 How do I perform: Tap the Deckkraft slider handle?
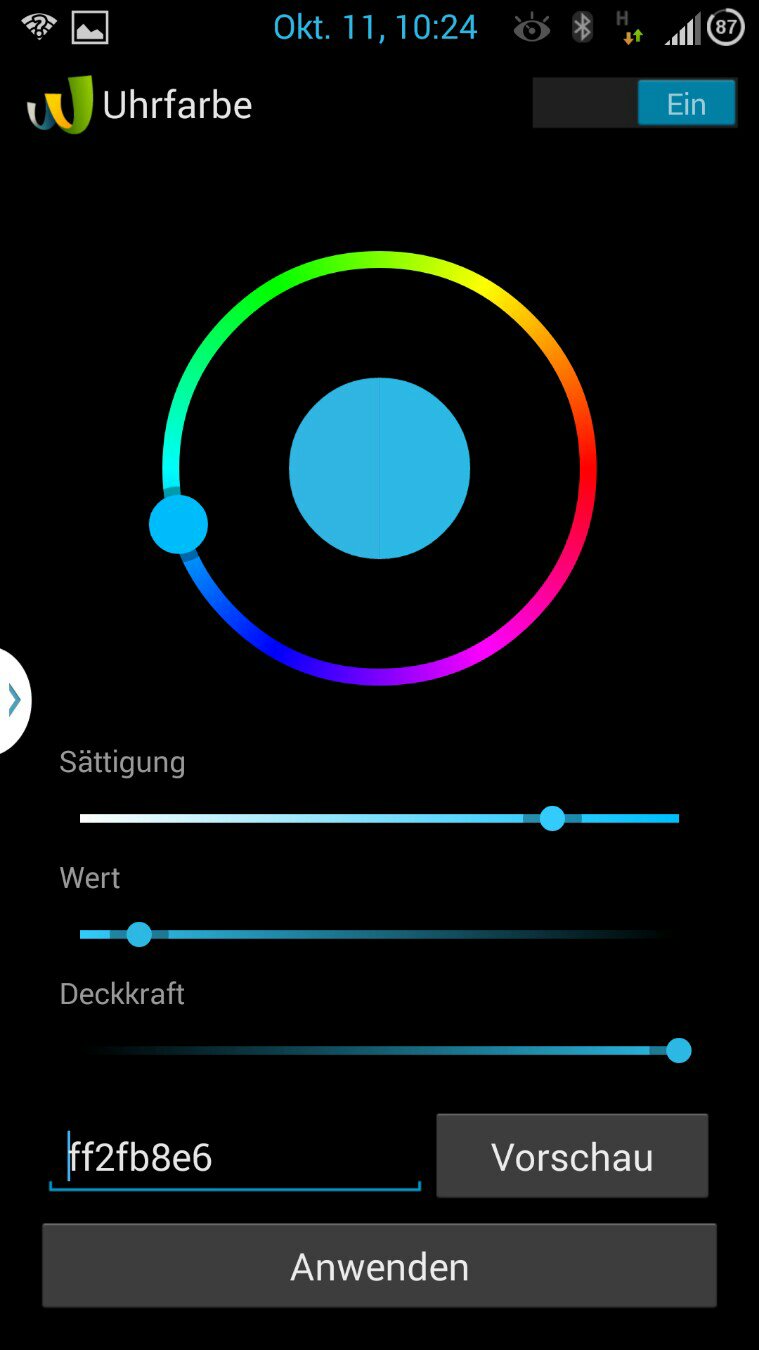coord(679,1050)
